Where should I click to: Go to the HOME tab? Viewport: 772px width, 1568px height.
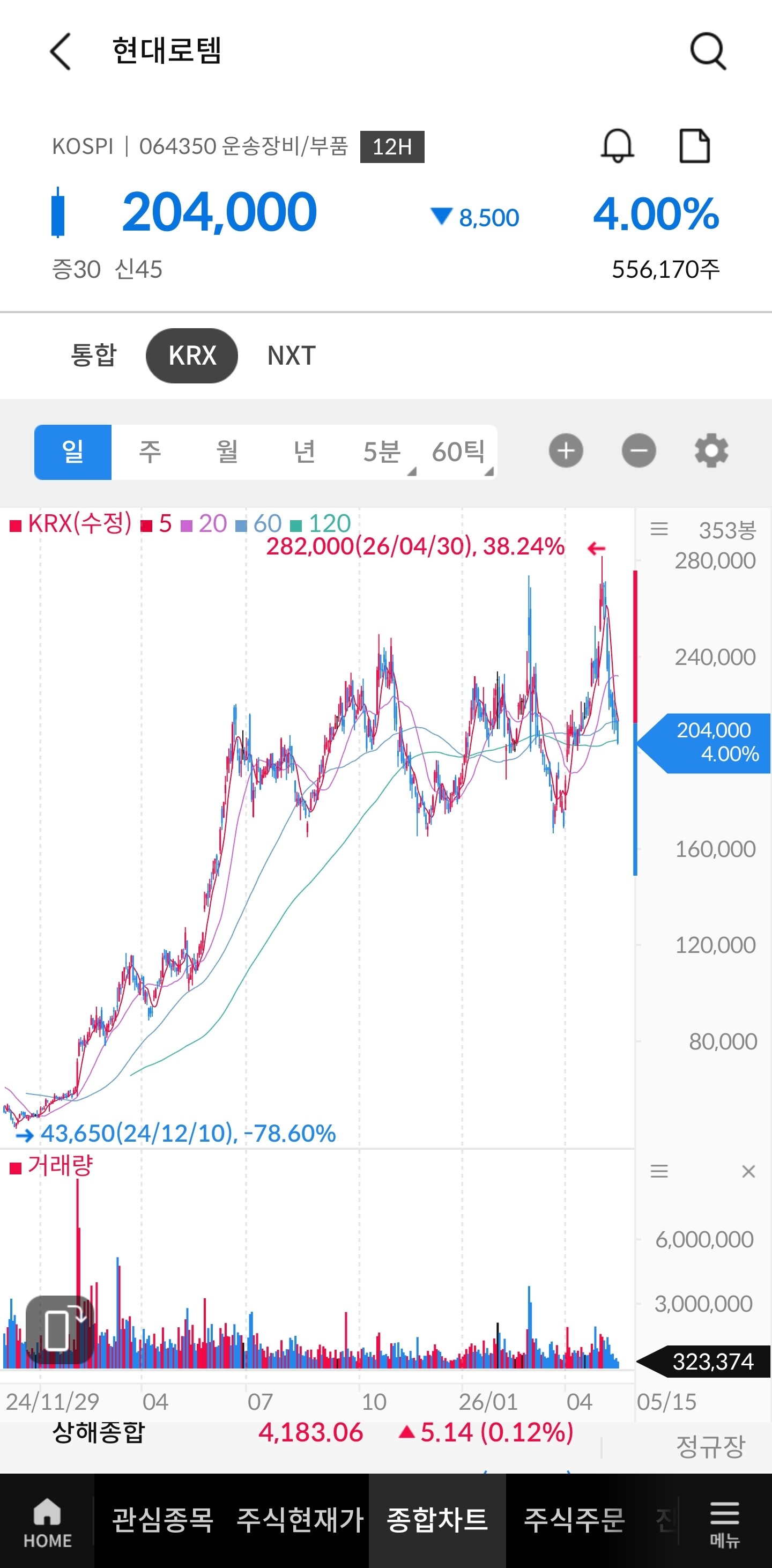[x=48, y=1523]
